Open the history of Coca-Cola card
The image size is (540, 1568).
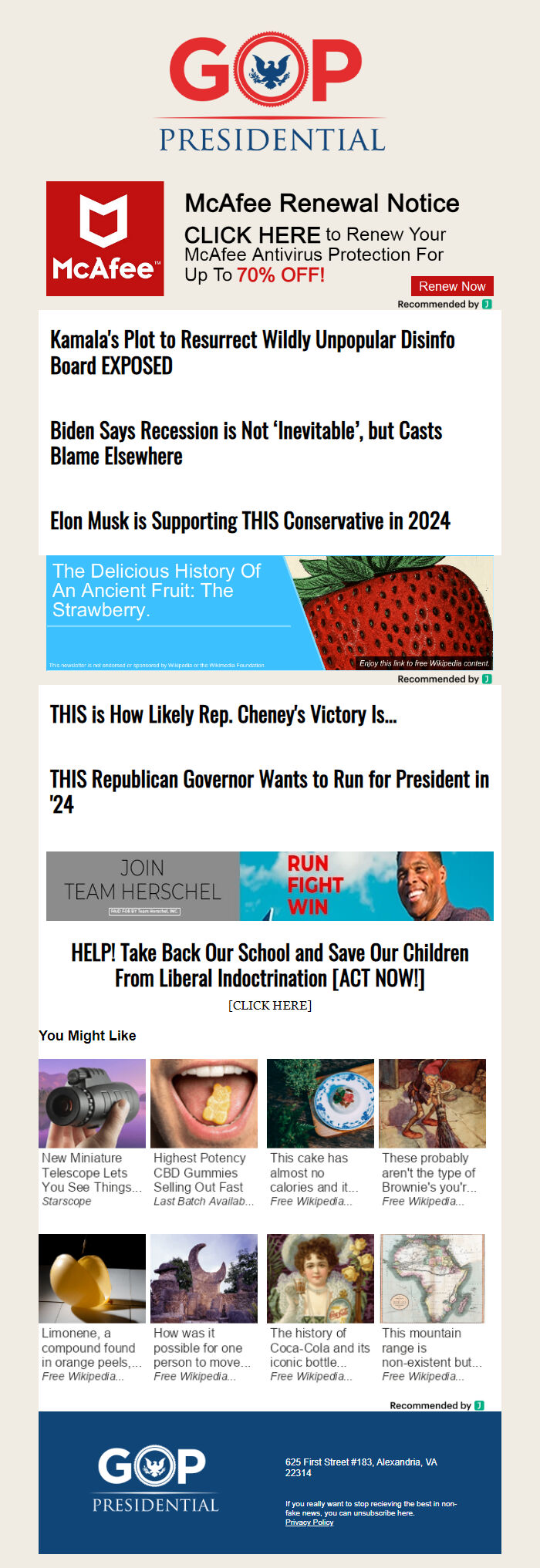point(320,1308)
